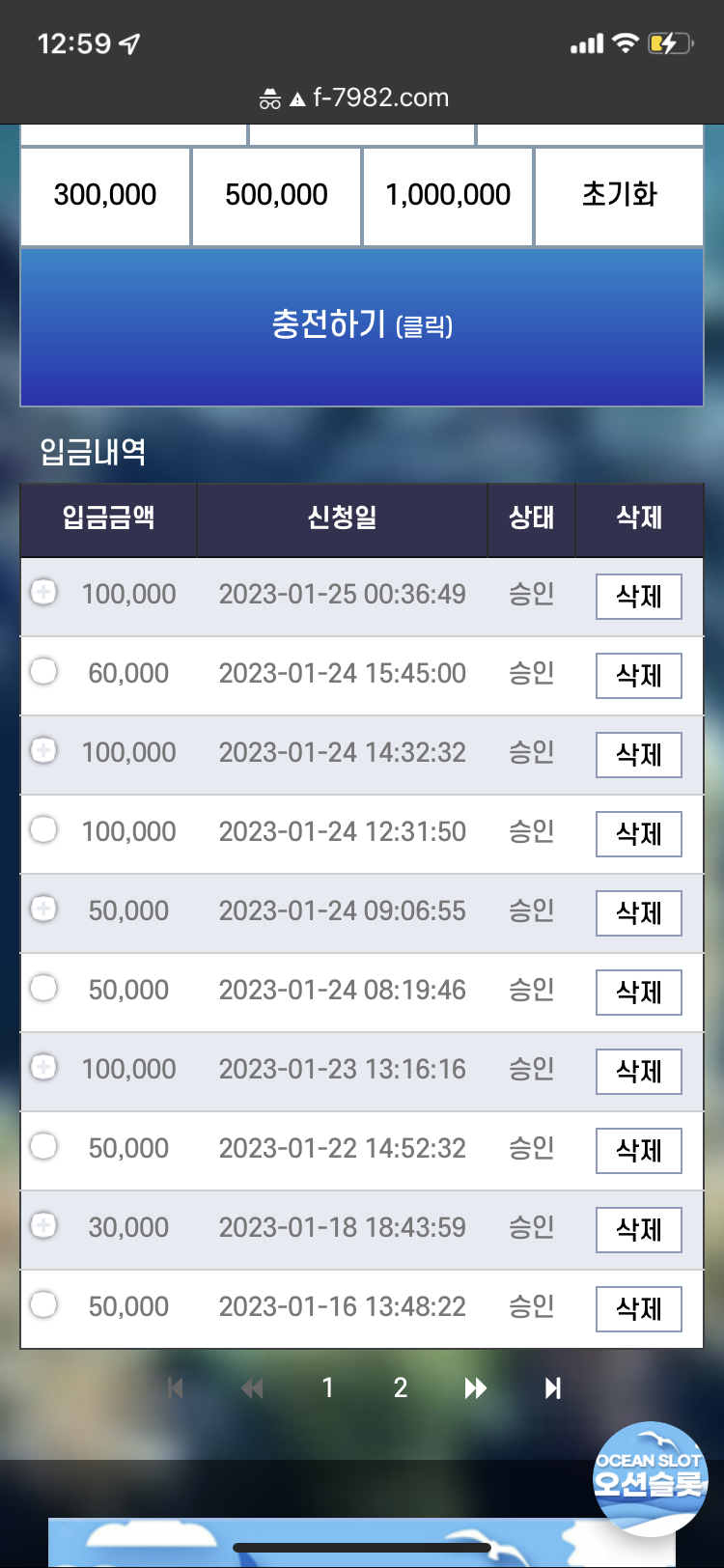Pick the 1,000,000 amount button
The width and height of the screenshot is (724, 1568).
coord(448,196)
